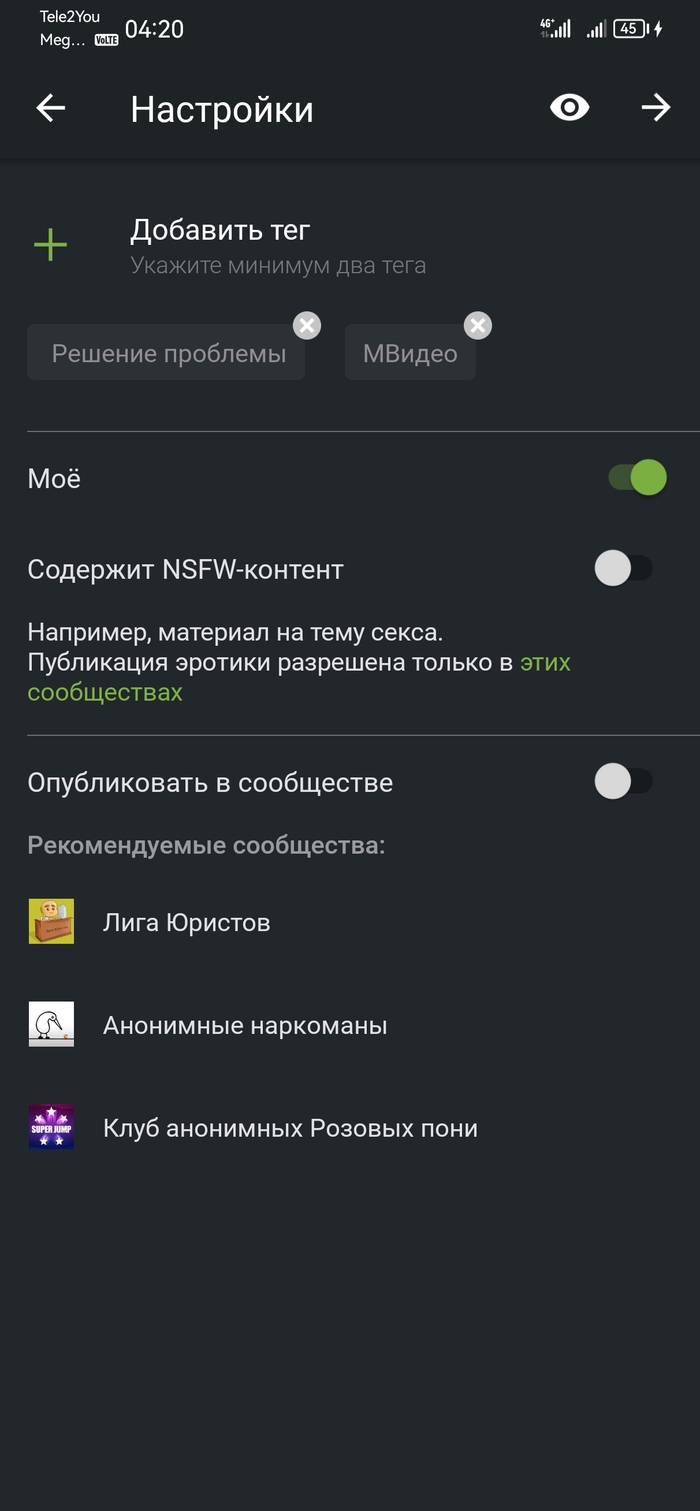Pick Клуб анонимных Розовых пони
This screenshot has width=700, height=1511.
[290, 1128]
